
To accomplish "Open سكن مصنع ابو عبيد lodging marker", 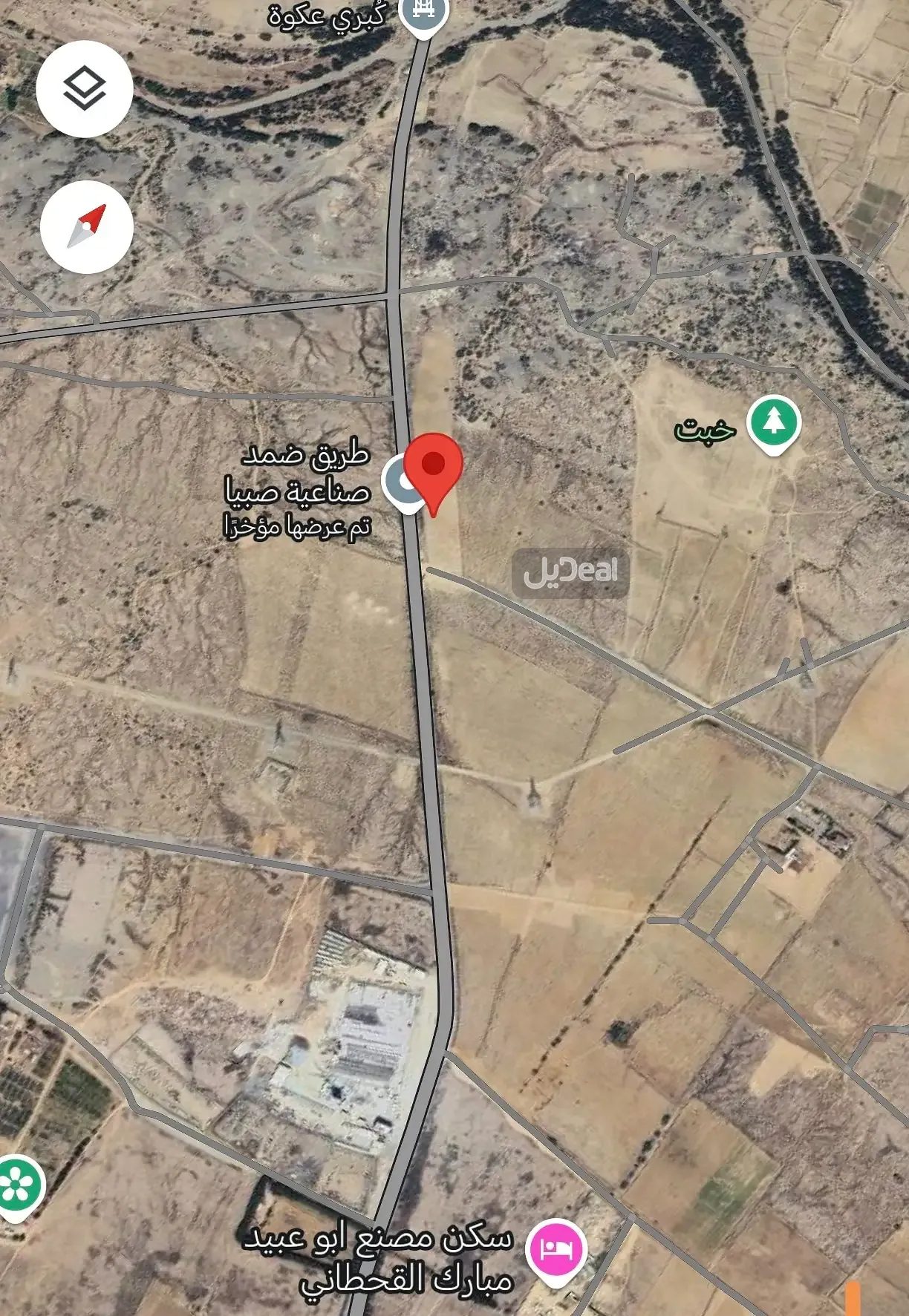I will point(556,1249).
